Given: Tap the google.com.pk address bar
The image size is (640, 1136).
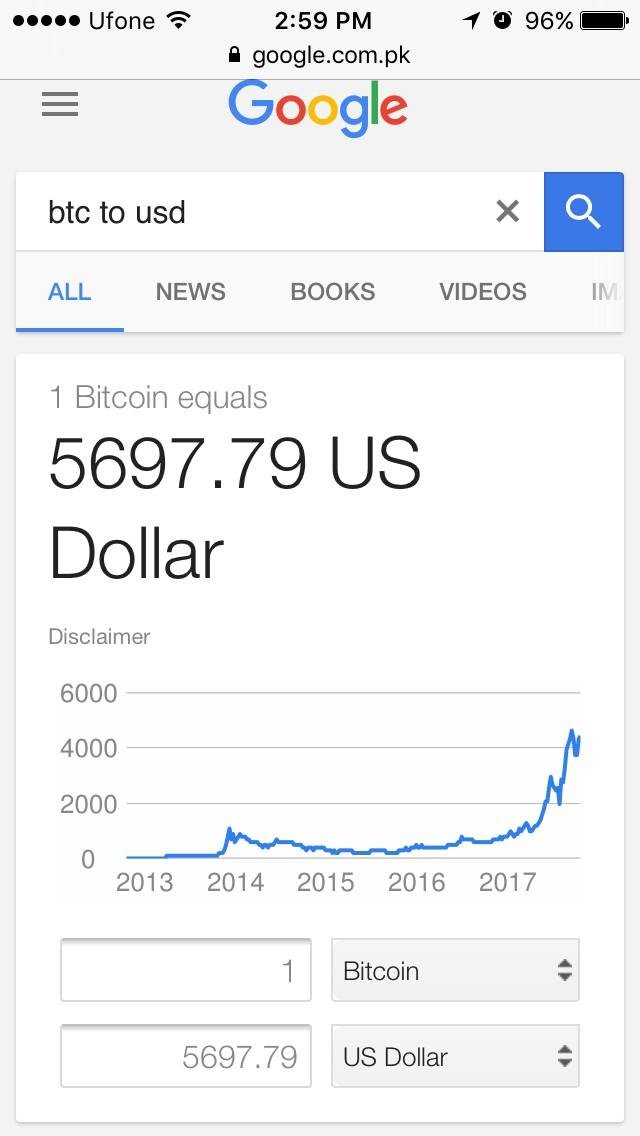Looking at the screenshot, I should click(320, 56).
